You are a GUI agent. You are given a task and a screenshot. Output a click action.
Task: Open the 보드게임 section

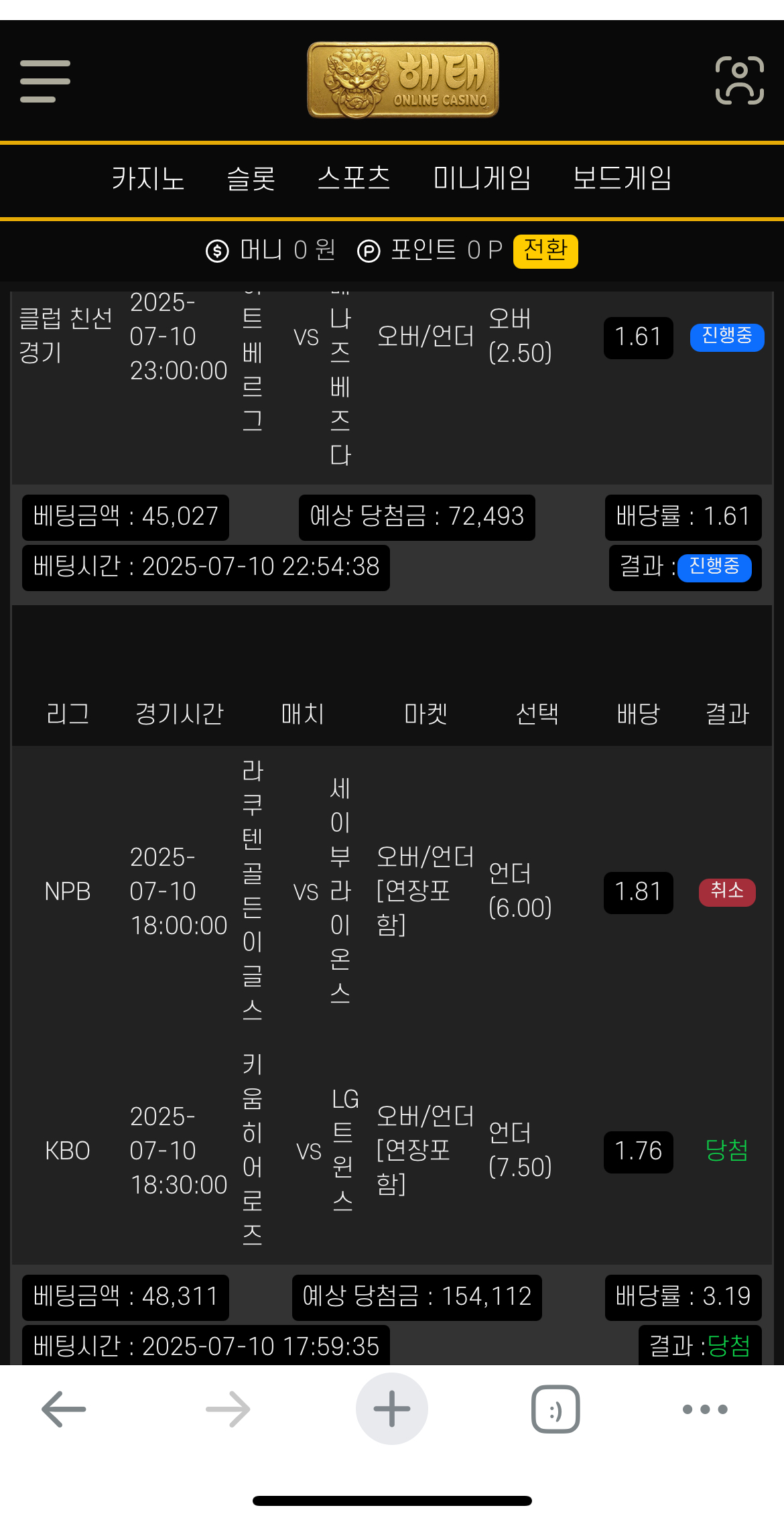click(622, 178)
